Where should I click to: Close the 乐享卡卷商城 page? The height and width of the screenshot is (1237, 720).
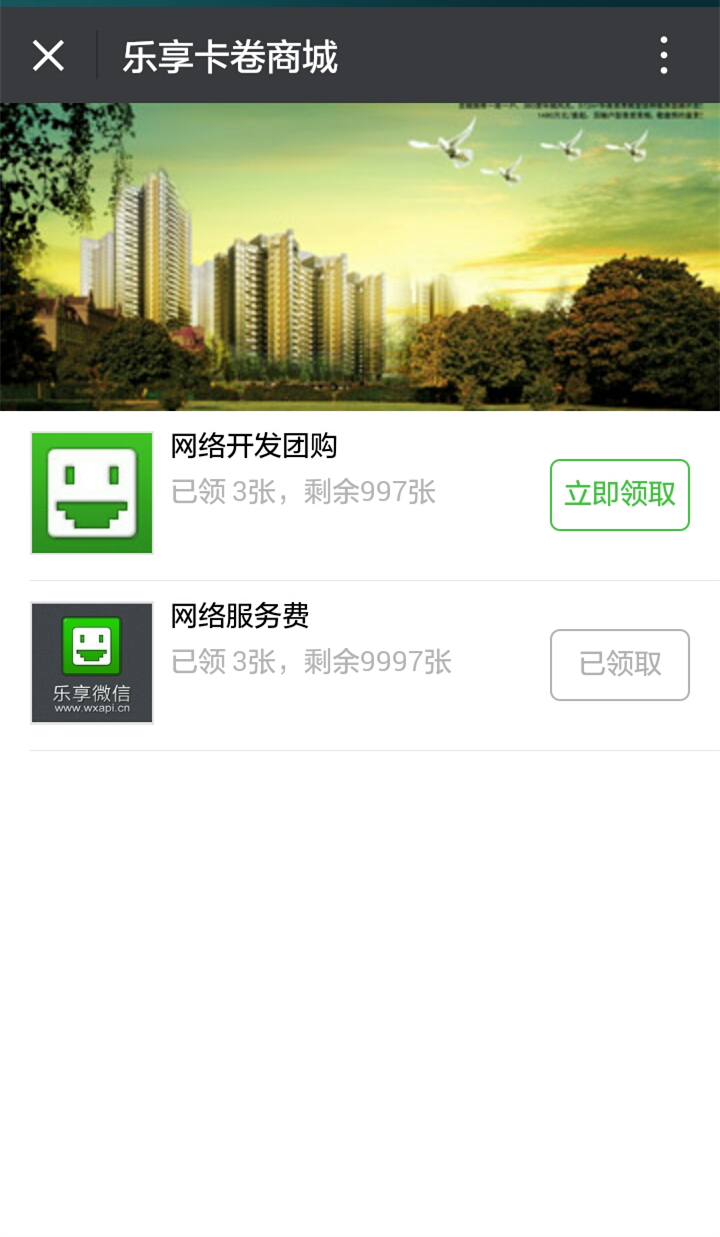[48, 56]
